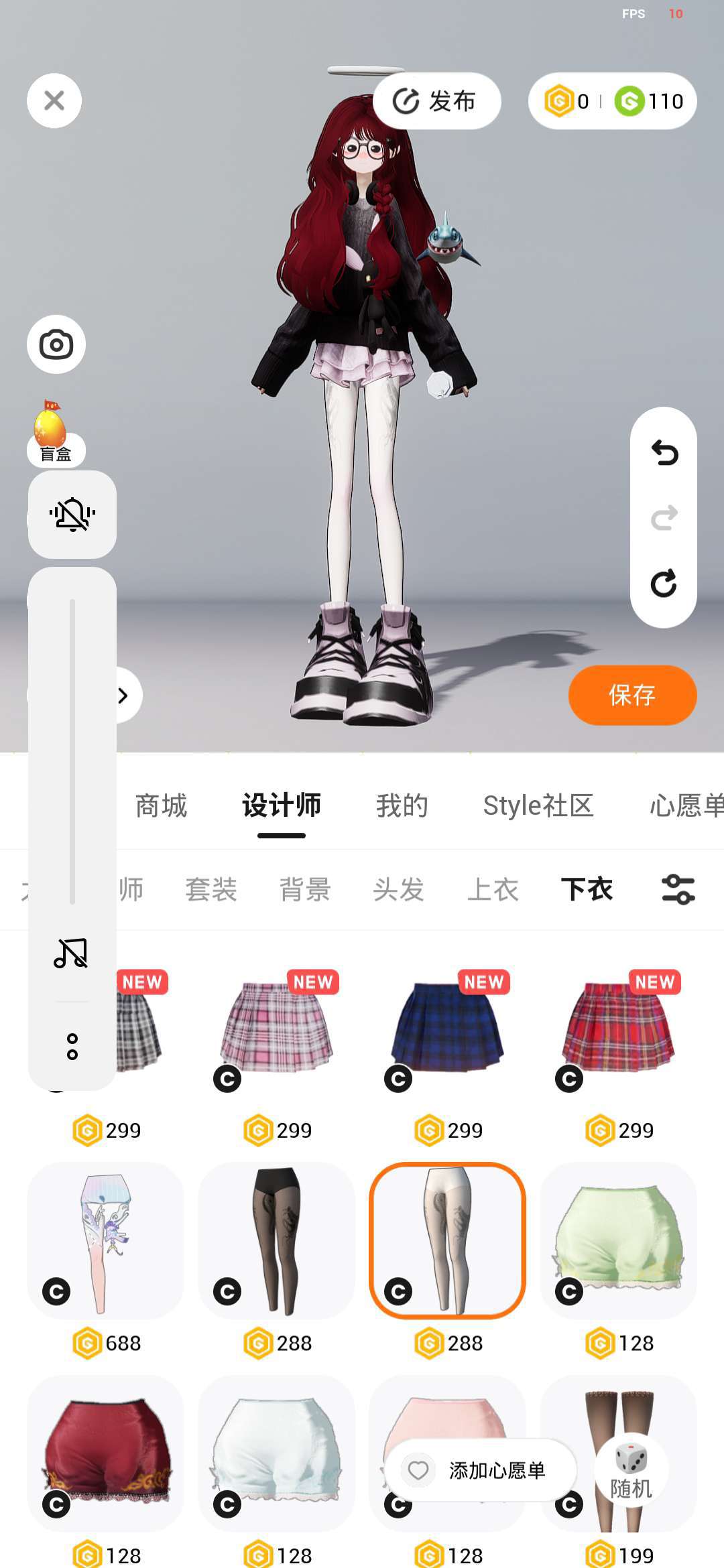Close the avatar dressing editor
Image resolution: width=724 pixels, height=1568 pixels.
[54, 101]
